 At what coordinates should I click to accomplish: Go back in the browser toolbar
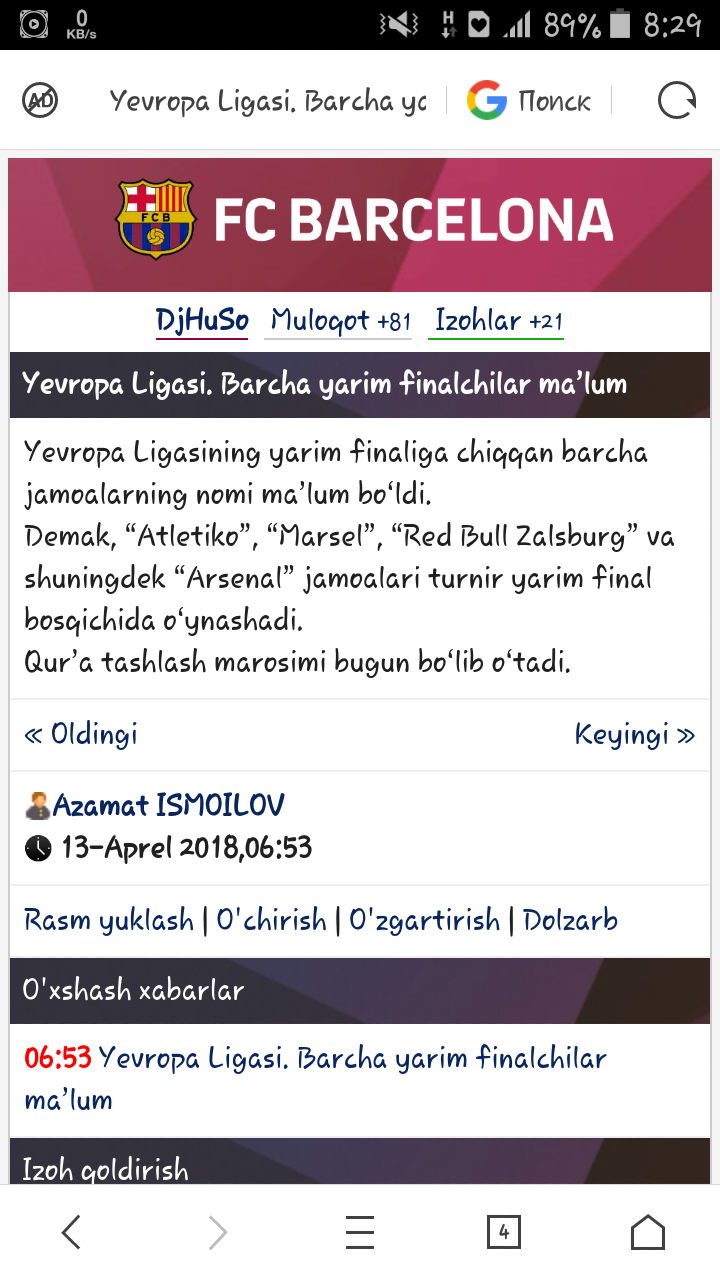point(71,1233)
